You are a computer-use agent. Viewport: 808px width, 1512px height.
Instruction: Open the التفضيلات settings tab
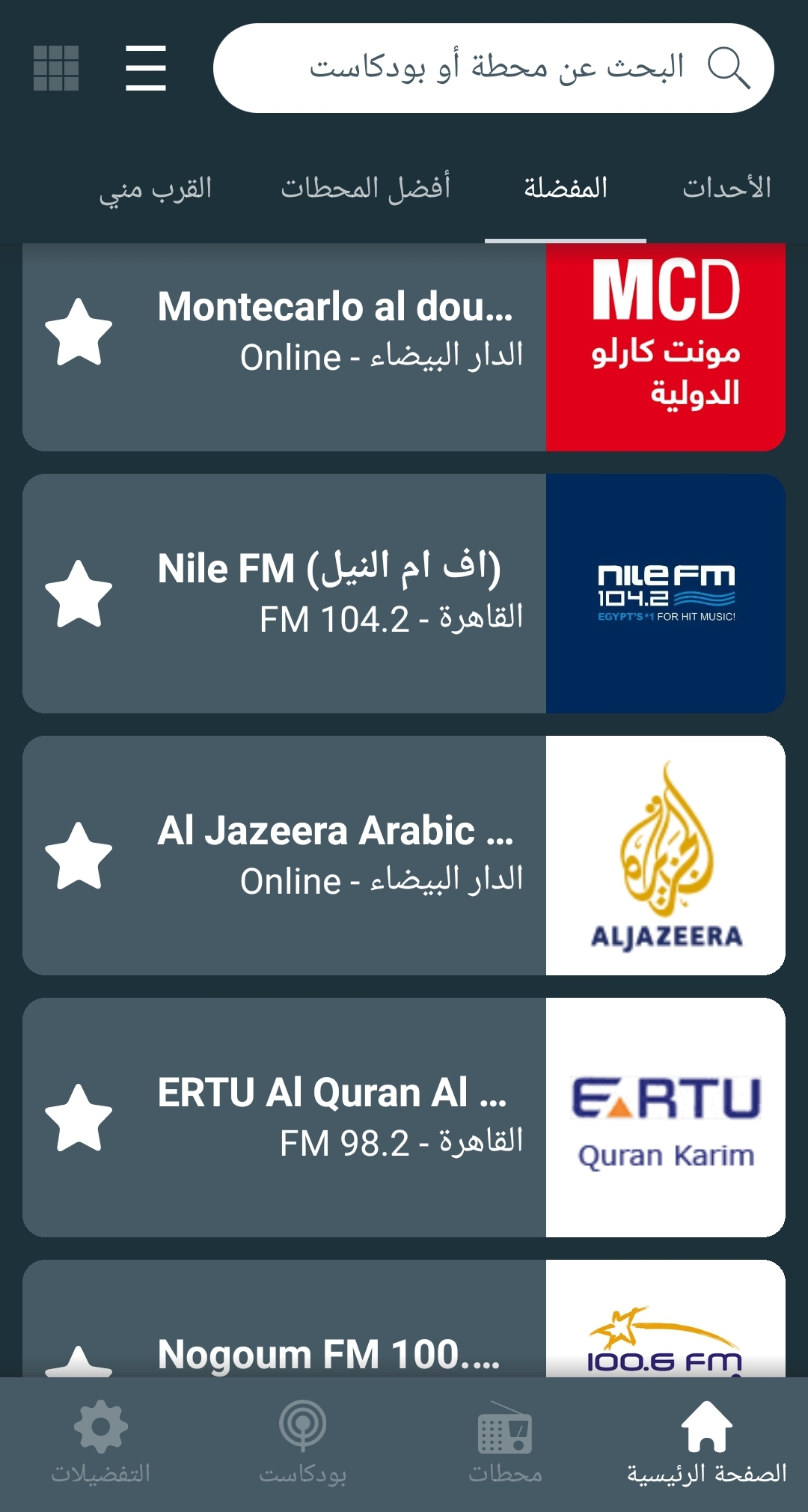pos(101,1445)
